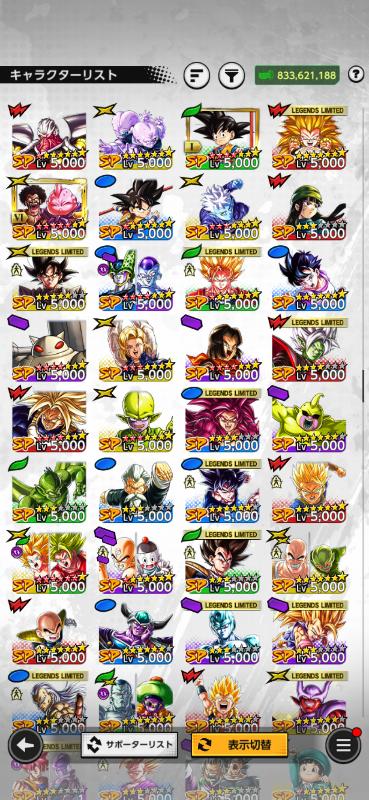Select the green Piccolo card

pos(48,491)
